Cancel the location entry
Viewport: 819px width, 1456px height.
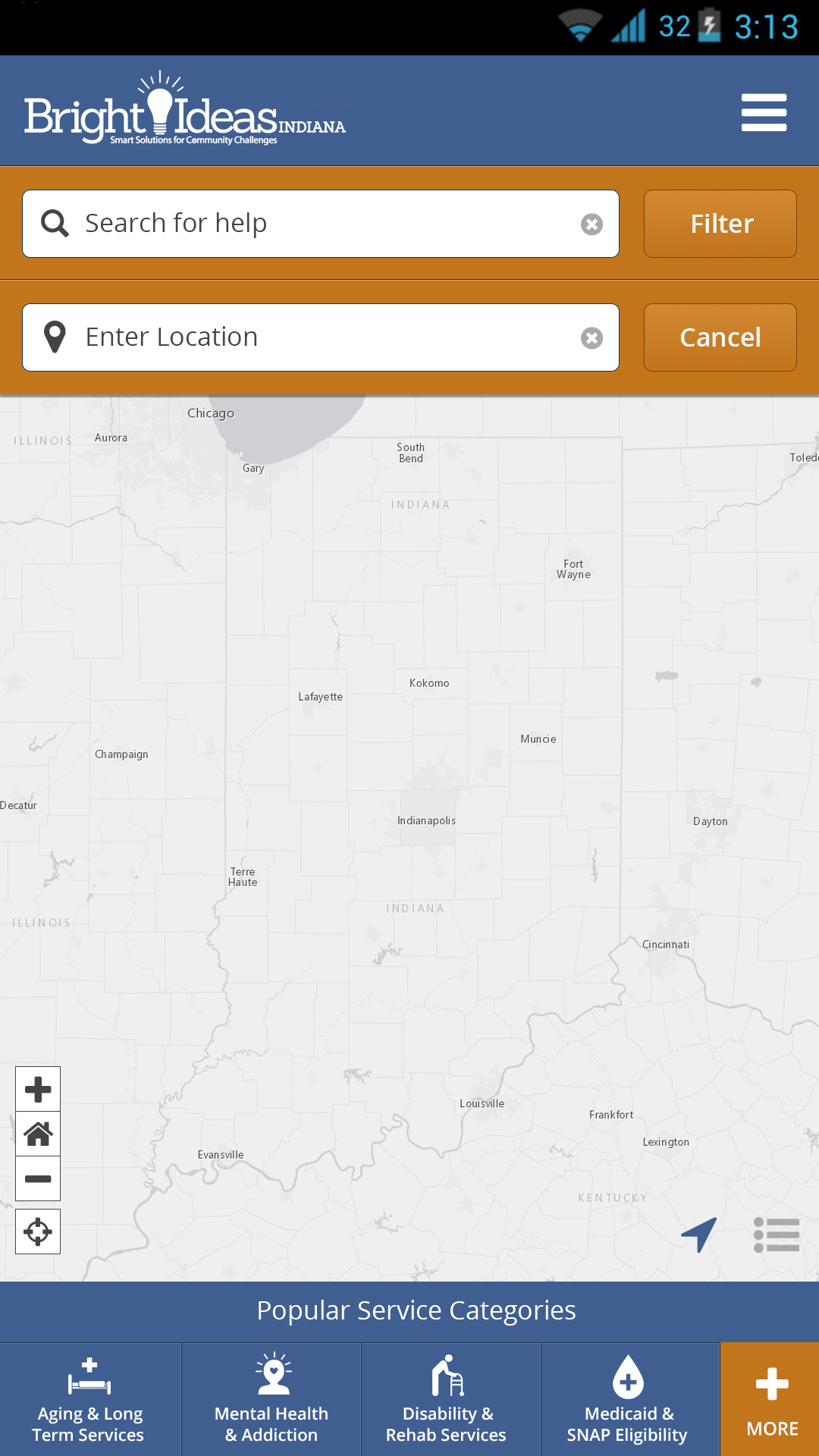pos(720,337)
